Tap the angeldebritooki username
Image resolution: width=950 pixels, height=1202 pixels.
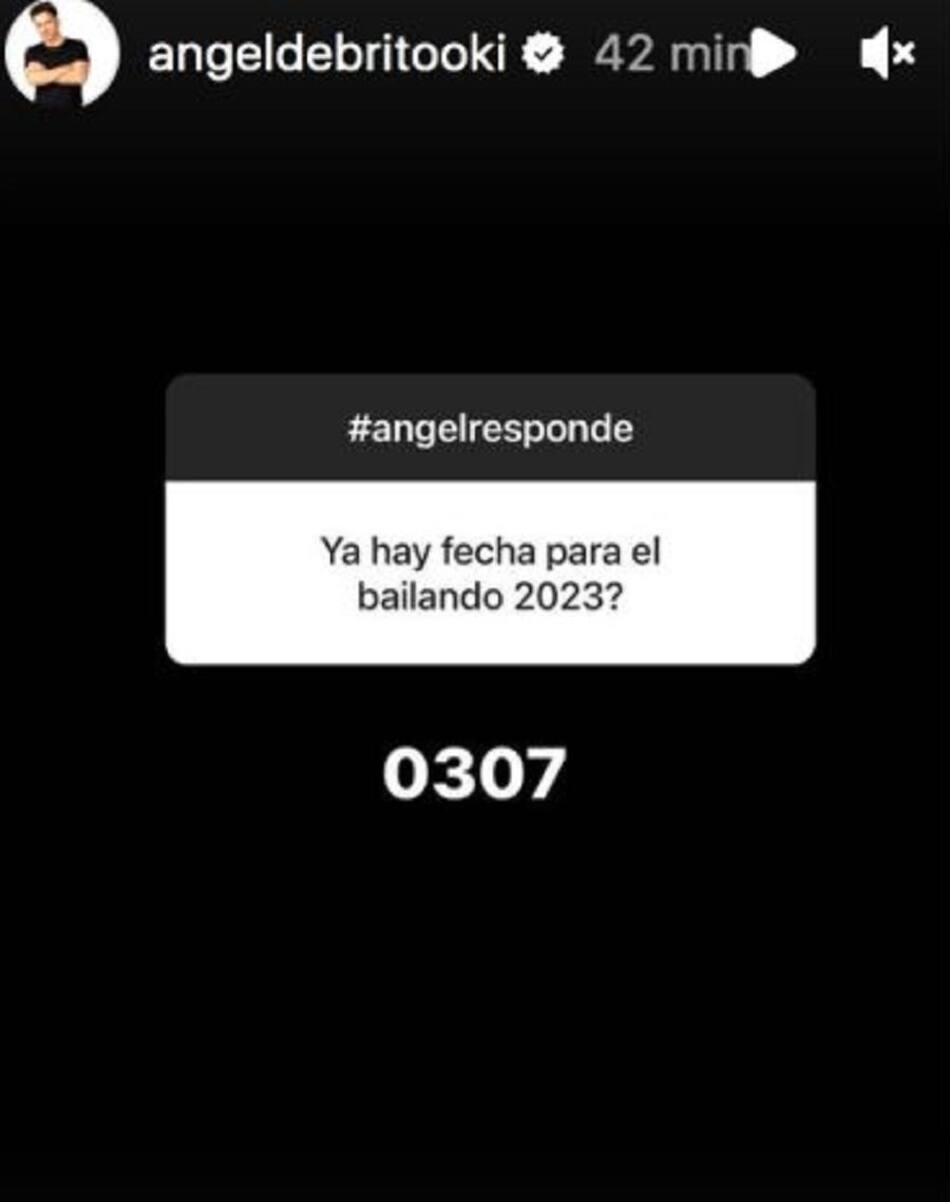(x=327, y=55)
